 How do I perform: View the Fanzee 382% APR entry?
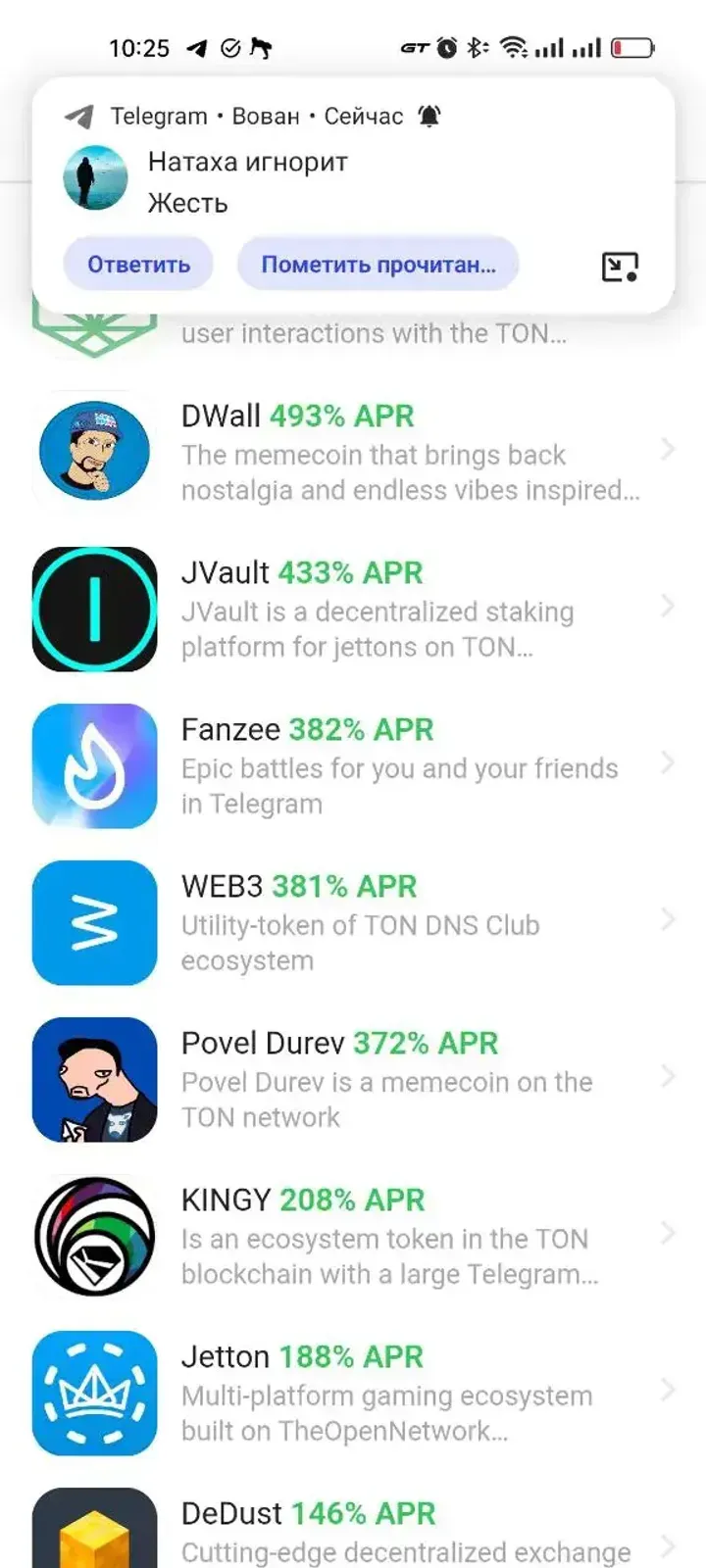tap(353, 765)
